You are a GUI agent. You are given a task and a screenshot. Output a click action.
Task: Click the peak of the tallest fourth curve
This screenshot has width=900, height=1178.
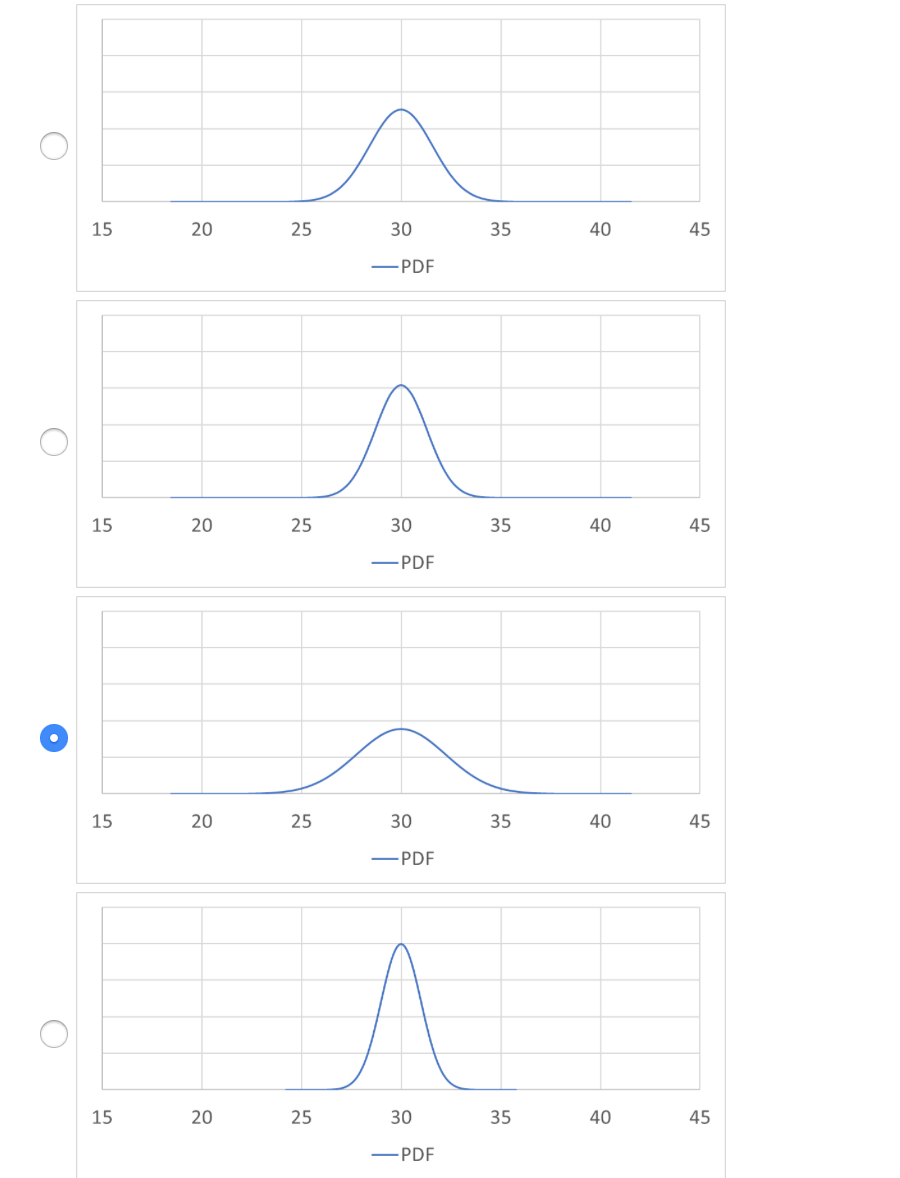point(401,943)
